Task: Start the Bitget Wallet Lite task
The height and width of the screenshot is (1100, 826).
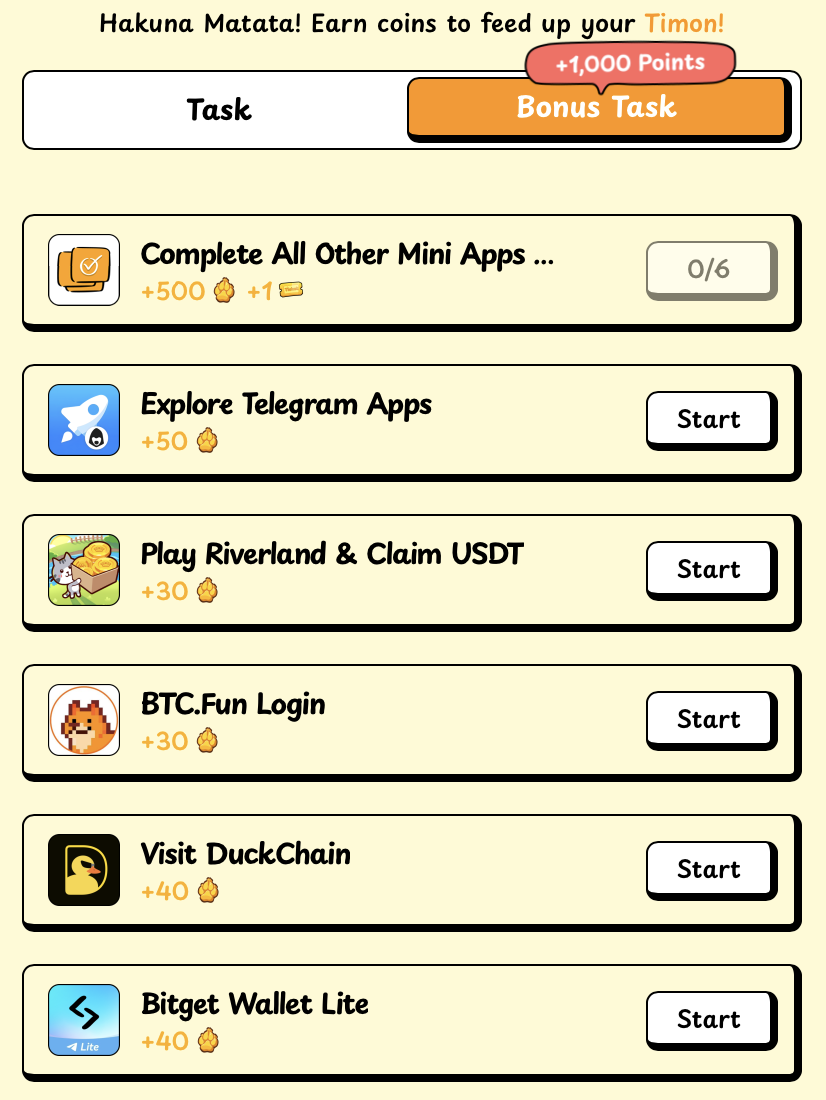Action: click(x=709, y=1019)
